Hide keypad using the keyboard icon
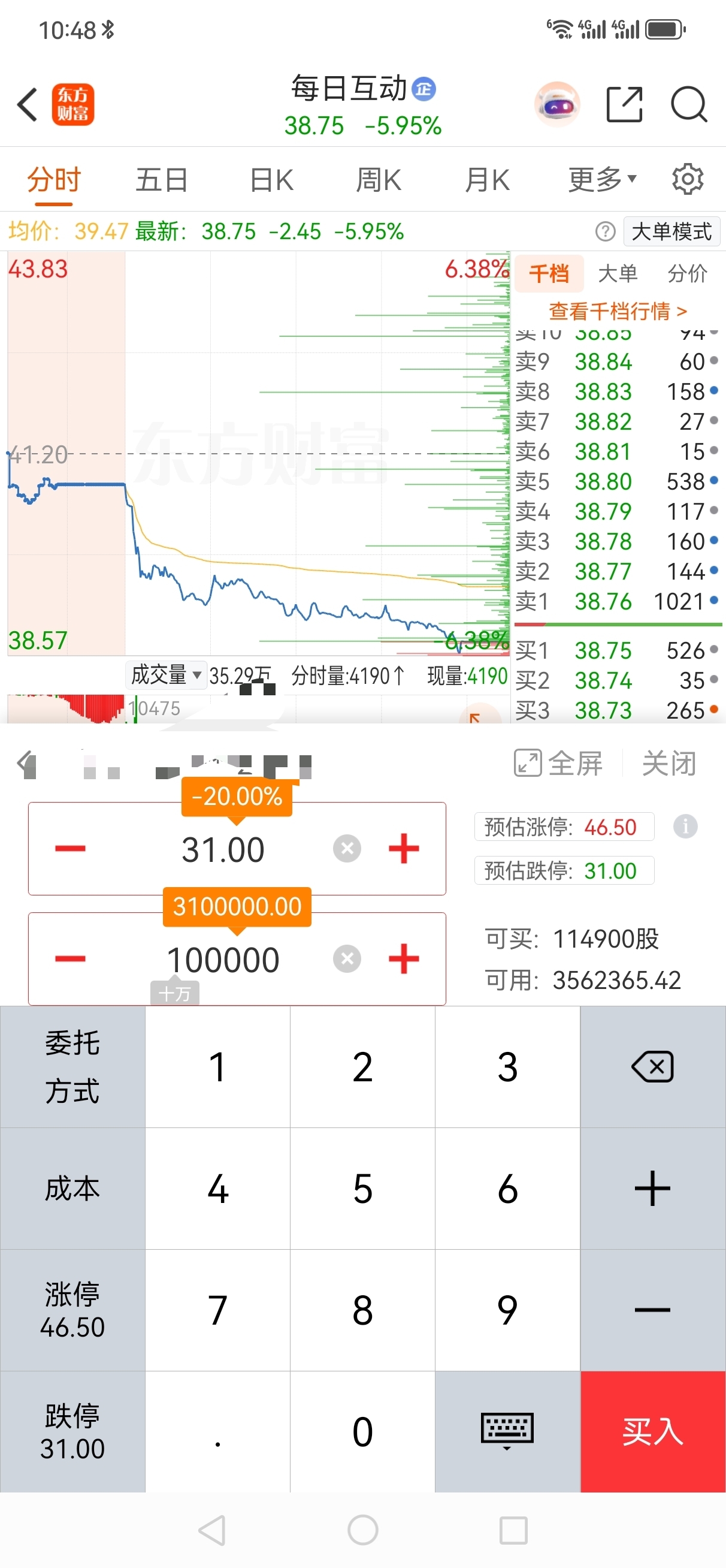Image resolution: width=726 pixels, height=1568 pixels. pos(507,1432)
